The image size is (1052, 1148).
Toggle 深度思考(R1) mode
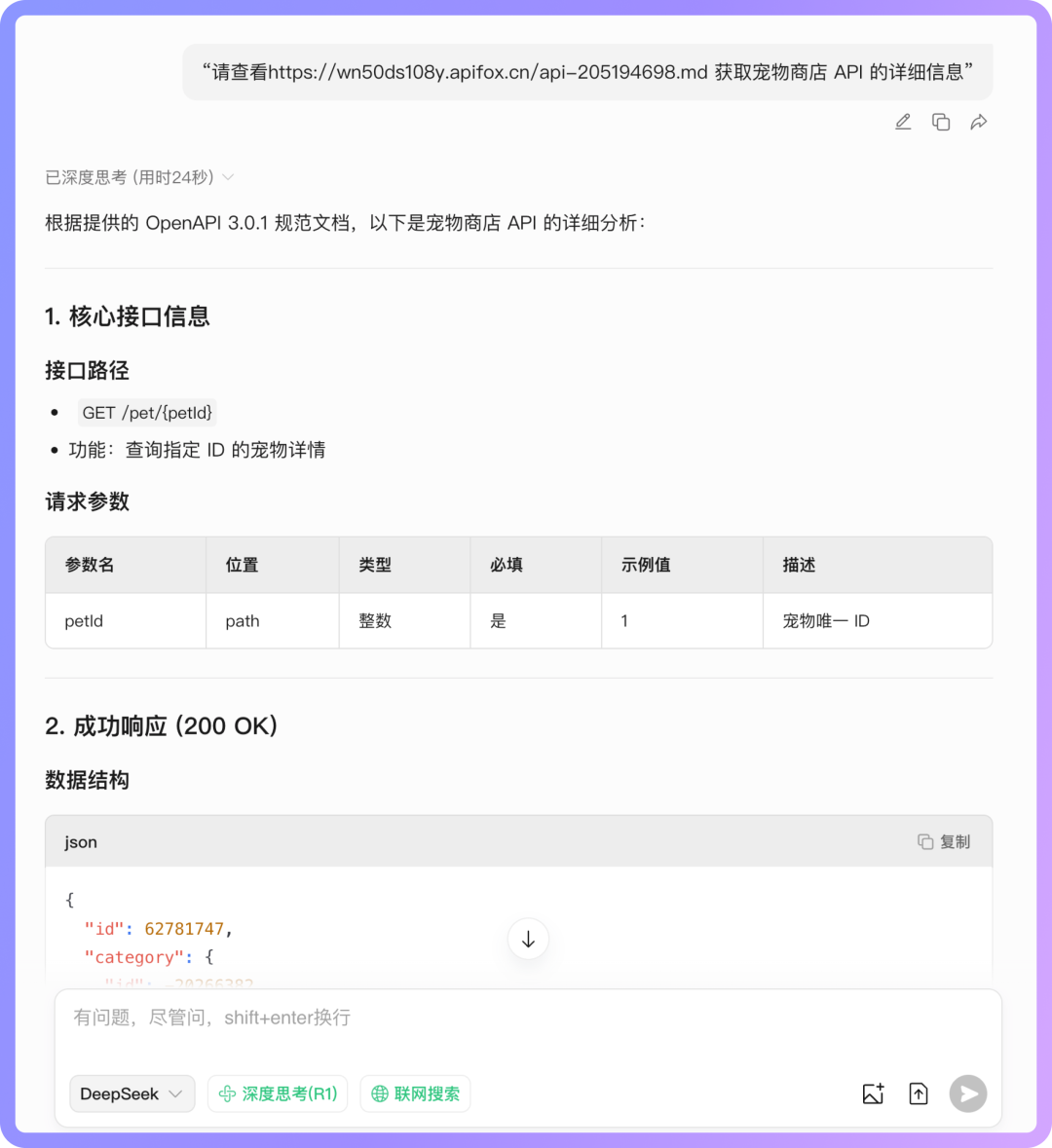point(278,1093)
